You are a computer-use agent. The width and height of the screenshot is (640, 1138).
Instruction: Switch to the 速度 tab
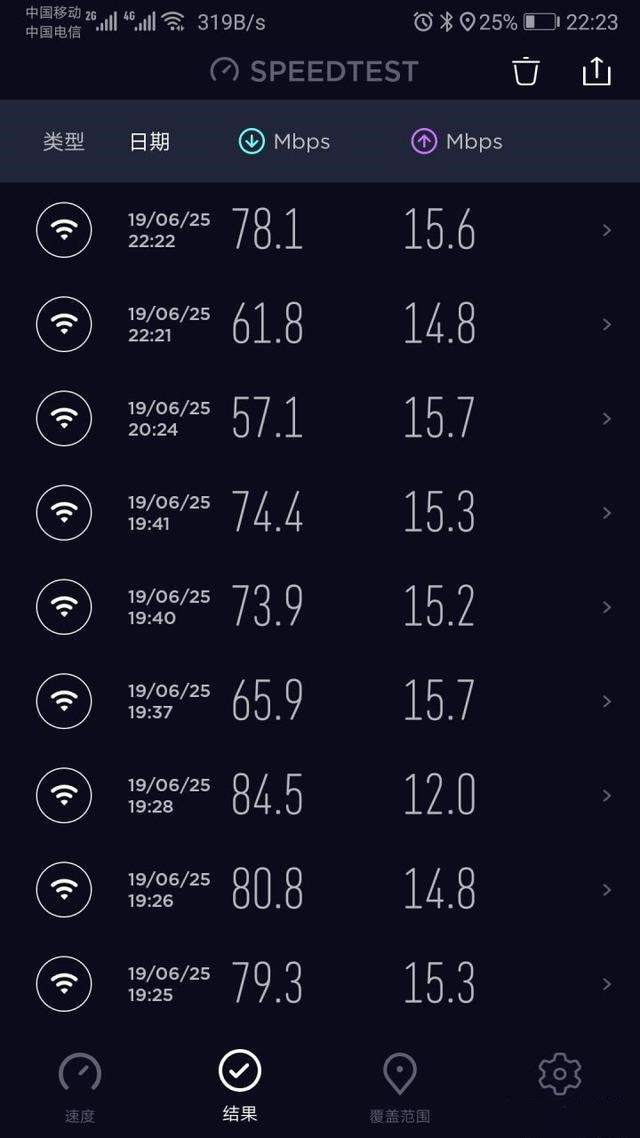[x=80, y=1085]
